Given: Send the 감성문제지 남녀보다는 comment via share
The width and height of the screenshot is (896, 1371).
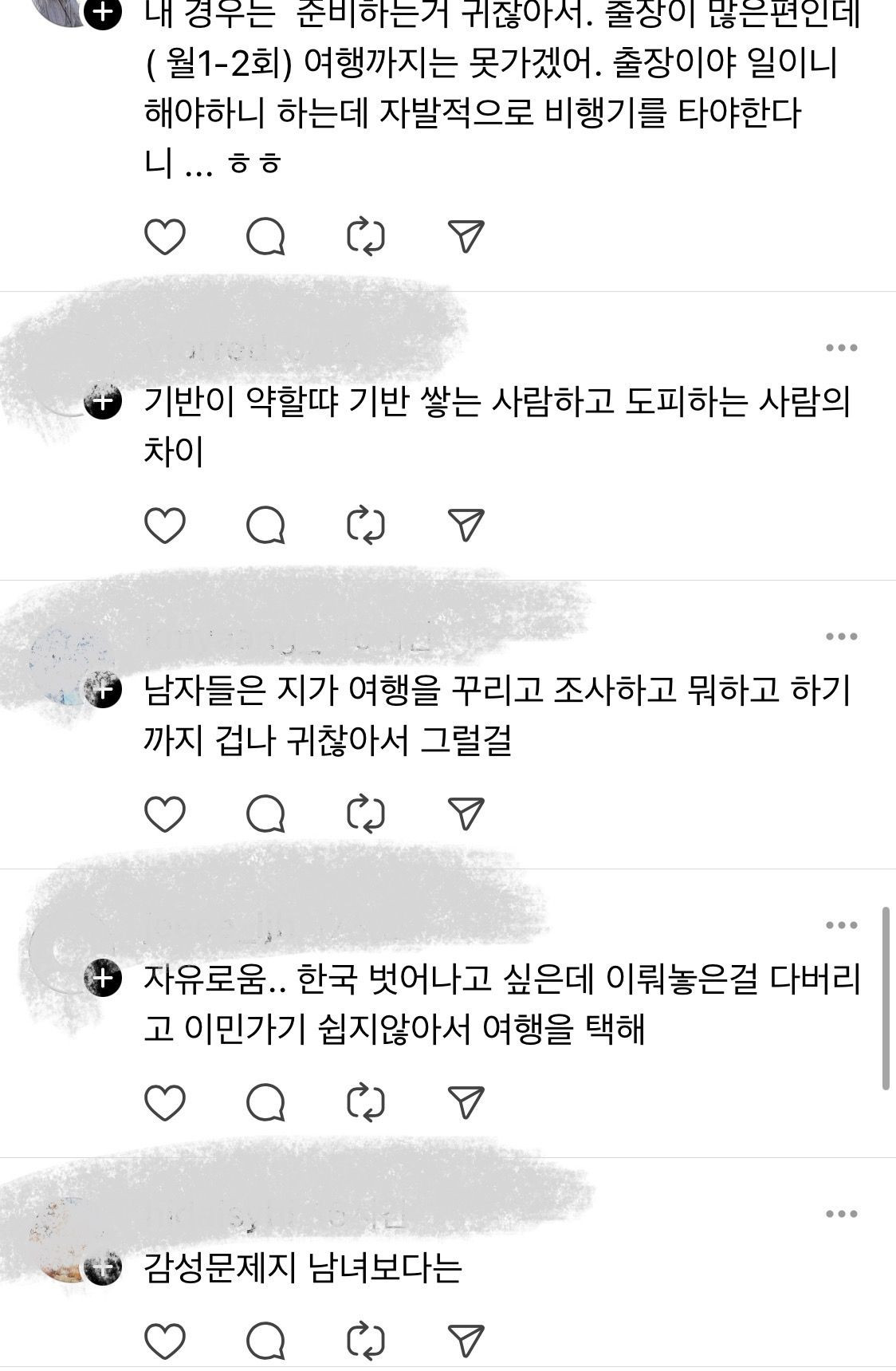Looking at the screenshot, I should [x=466, y=1341].
